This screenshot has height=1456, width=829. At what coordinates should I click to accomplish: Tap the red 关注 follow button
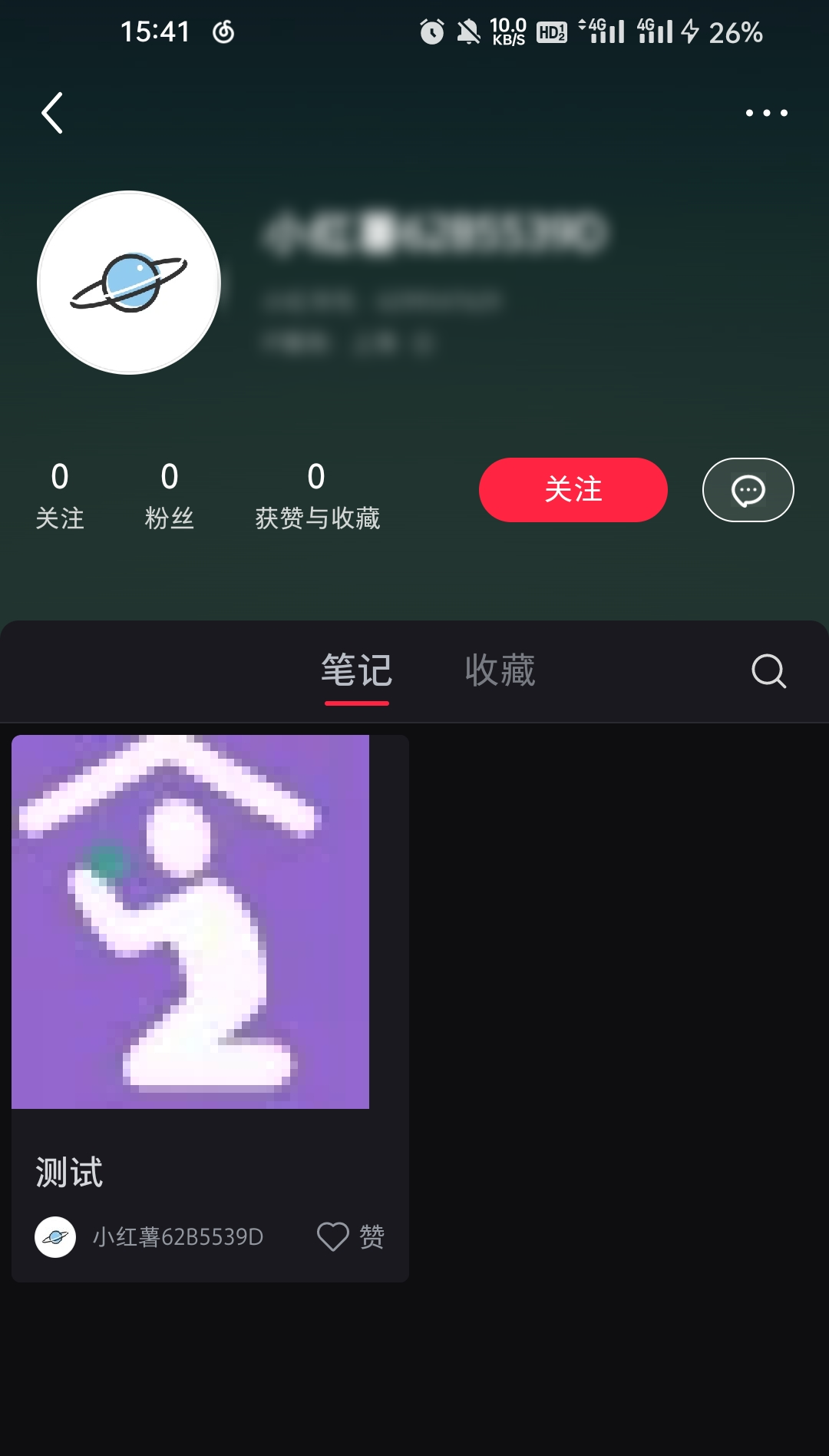coord(573,490)
